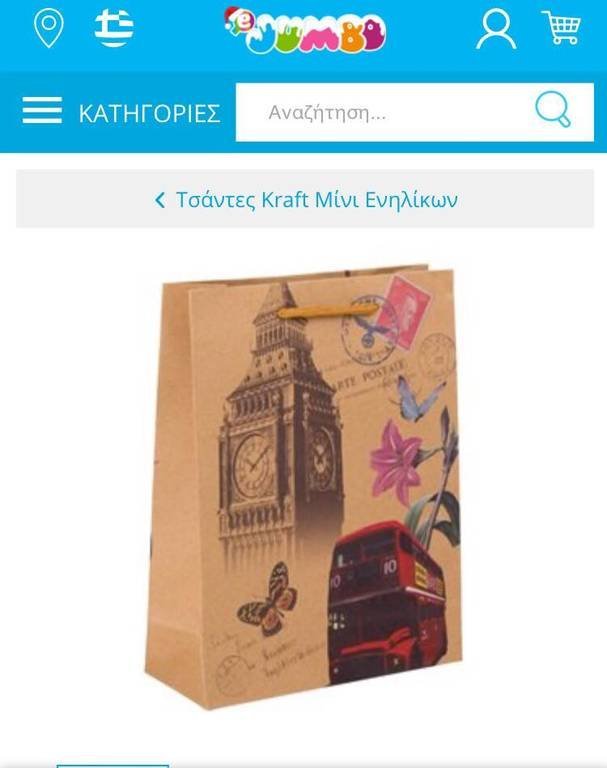Go to the Jumbo home logo

305,30
